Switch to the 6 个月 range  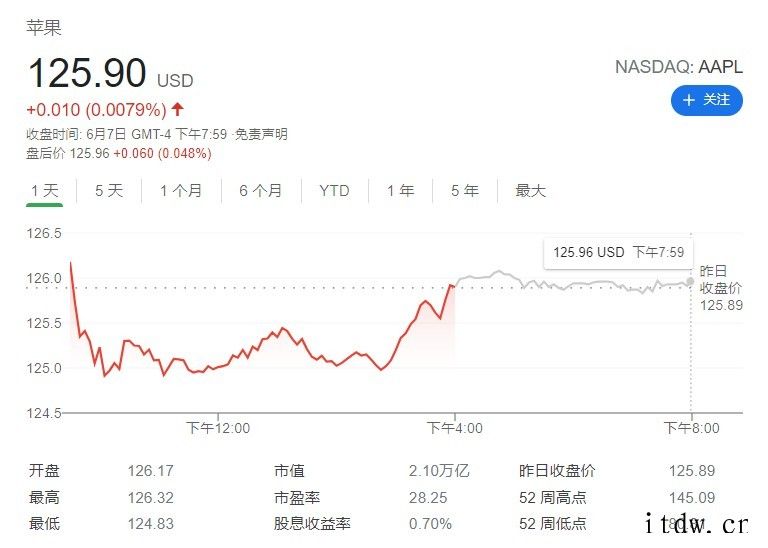[260, 190]
